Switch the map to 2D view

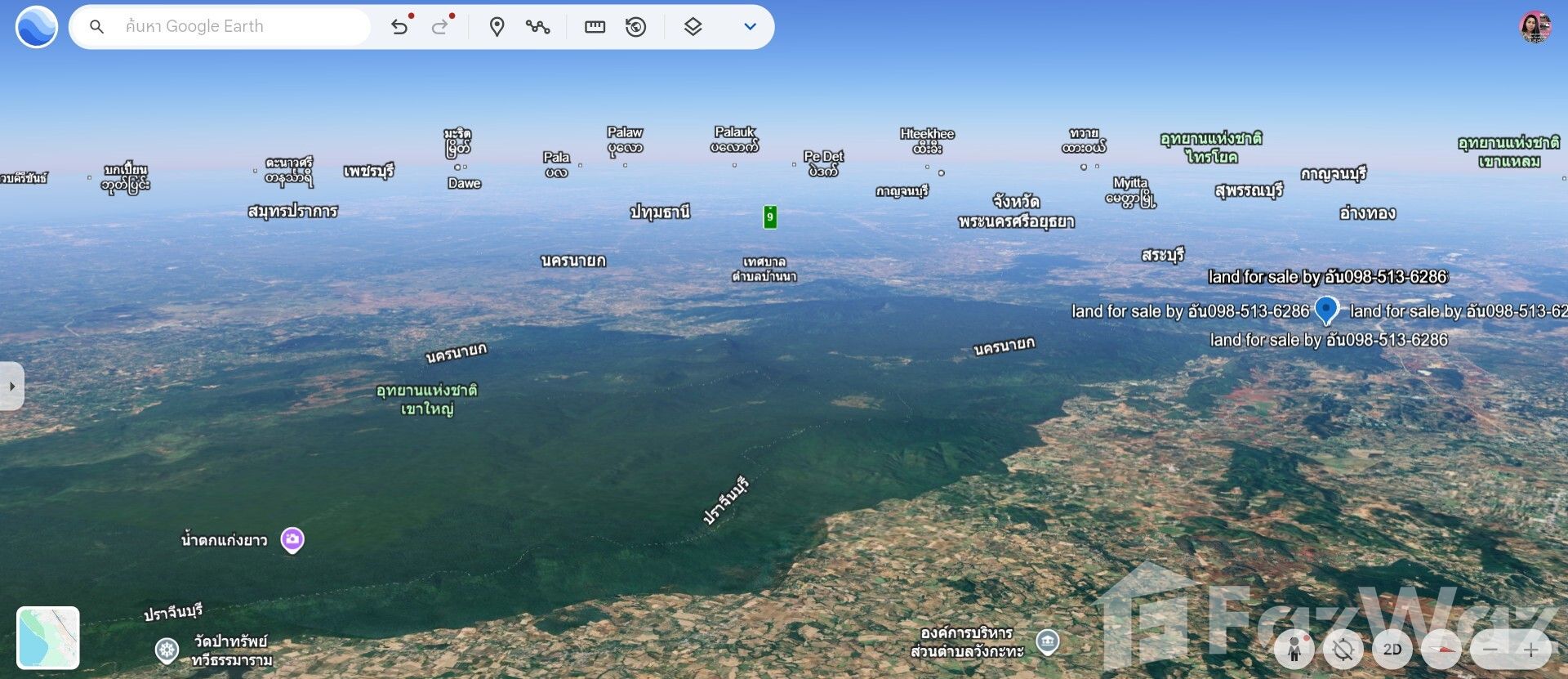tap(1392, 650)
